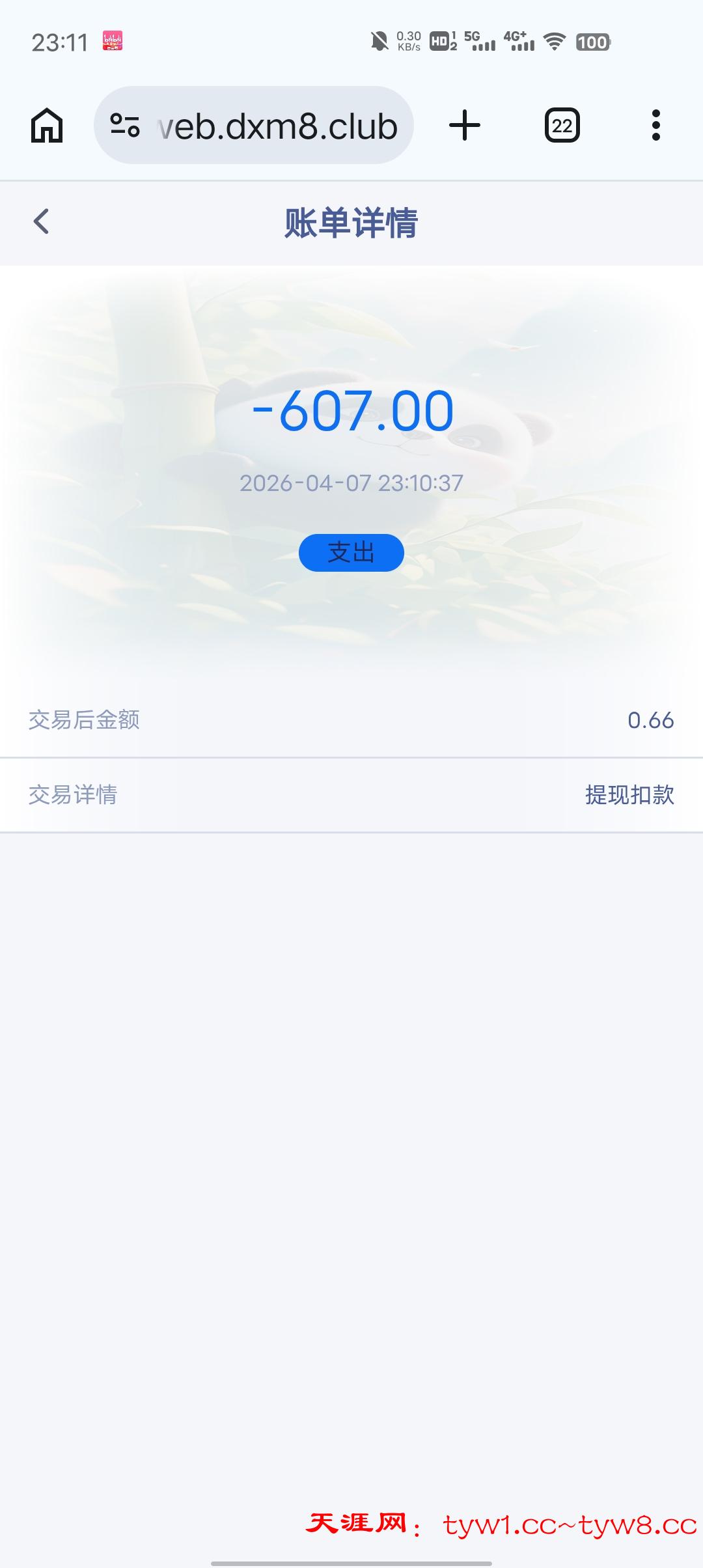
Task: Open a new browser tab with the plus icon
Action: click(464, 126)
